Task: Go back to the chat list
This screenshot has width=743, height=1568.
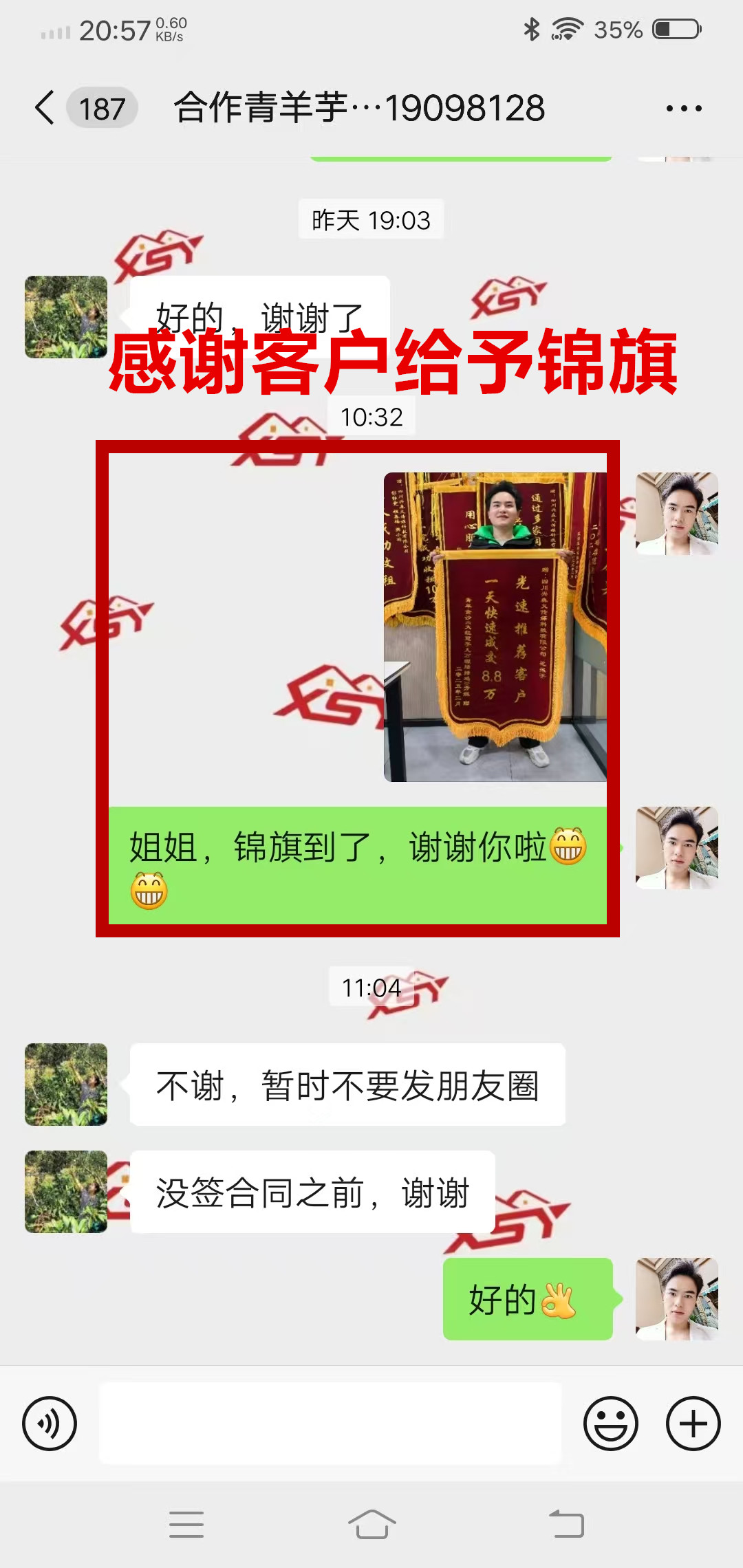Action: [x=45, y=108]
